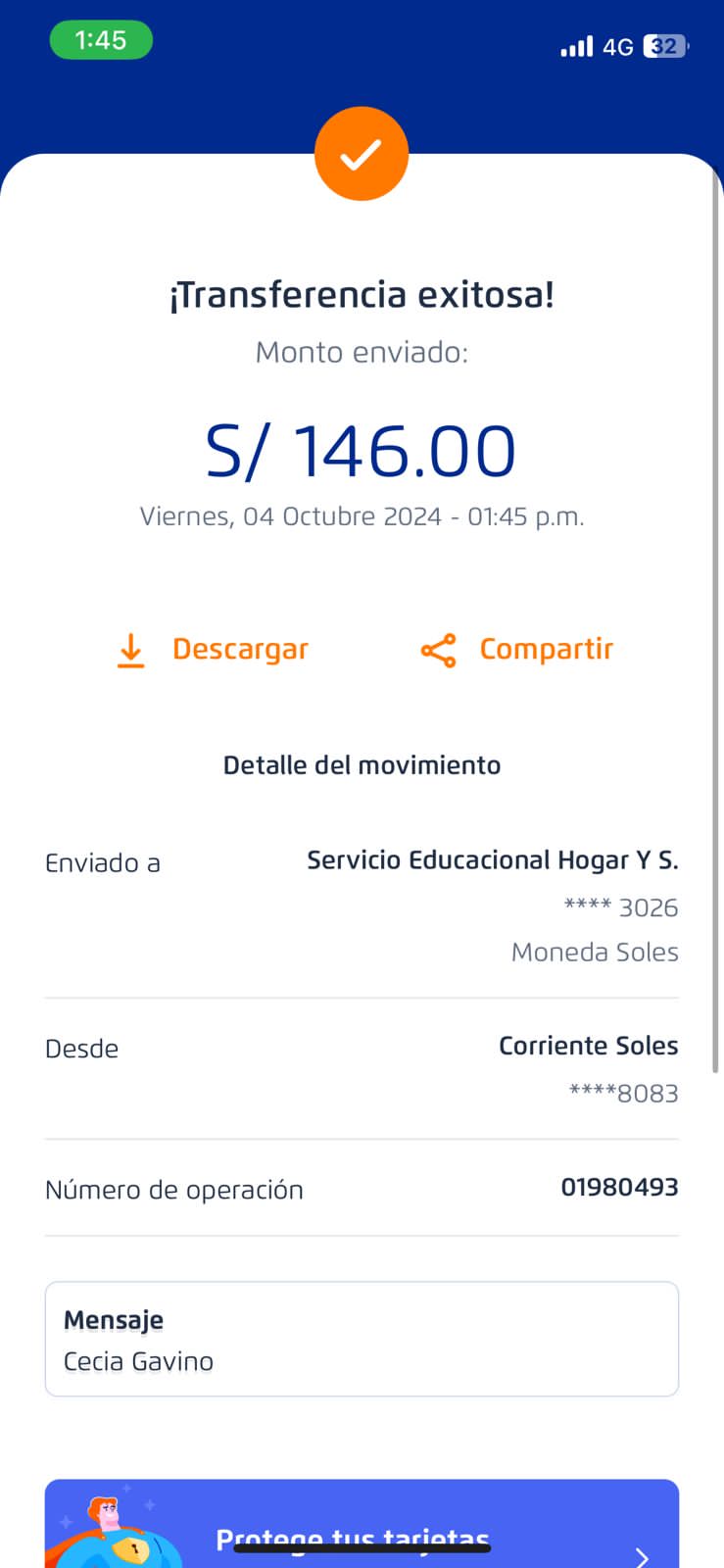Download the transfer receipt with Descargar
Viewport: 724px width, 1568px height.
(x=213, y=650)
